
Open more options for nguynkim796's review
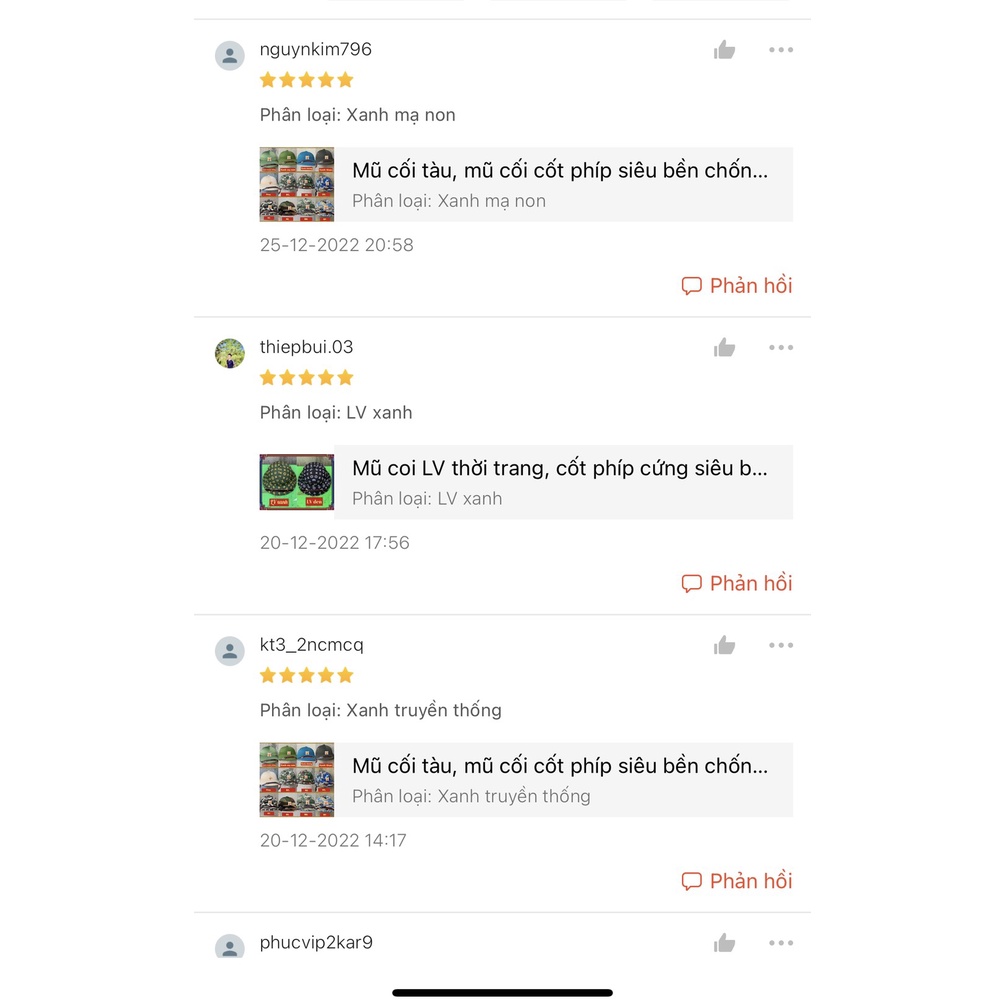[781, 50]
